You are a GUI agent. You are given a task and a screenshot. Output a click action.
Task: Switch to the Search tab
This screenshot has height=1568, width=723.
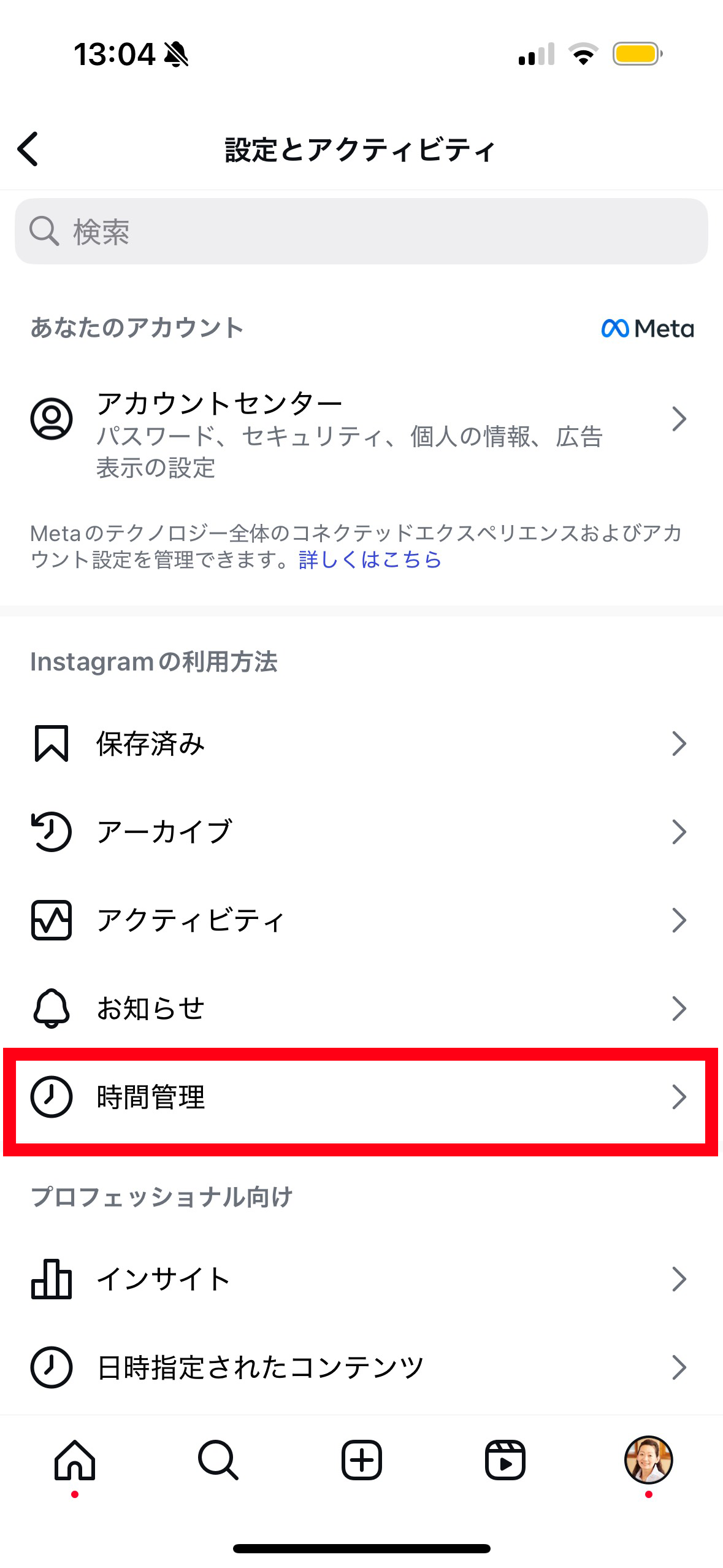click(218, 1460)
